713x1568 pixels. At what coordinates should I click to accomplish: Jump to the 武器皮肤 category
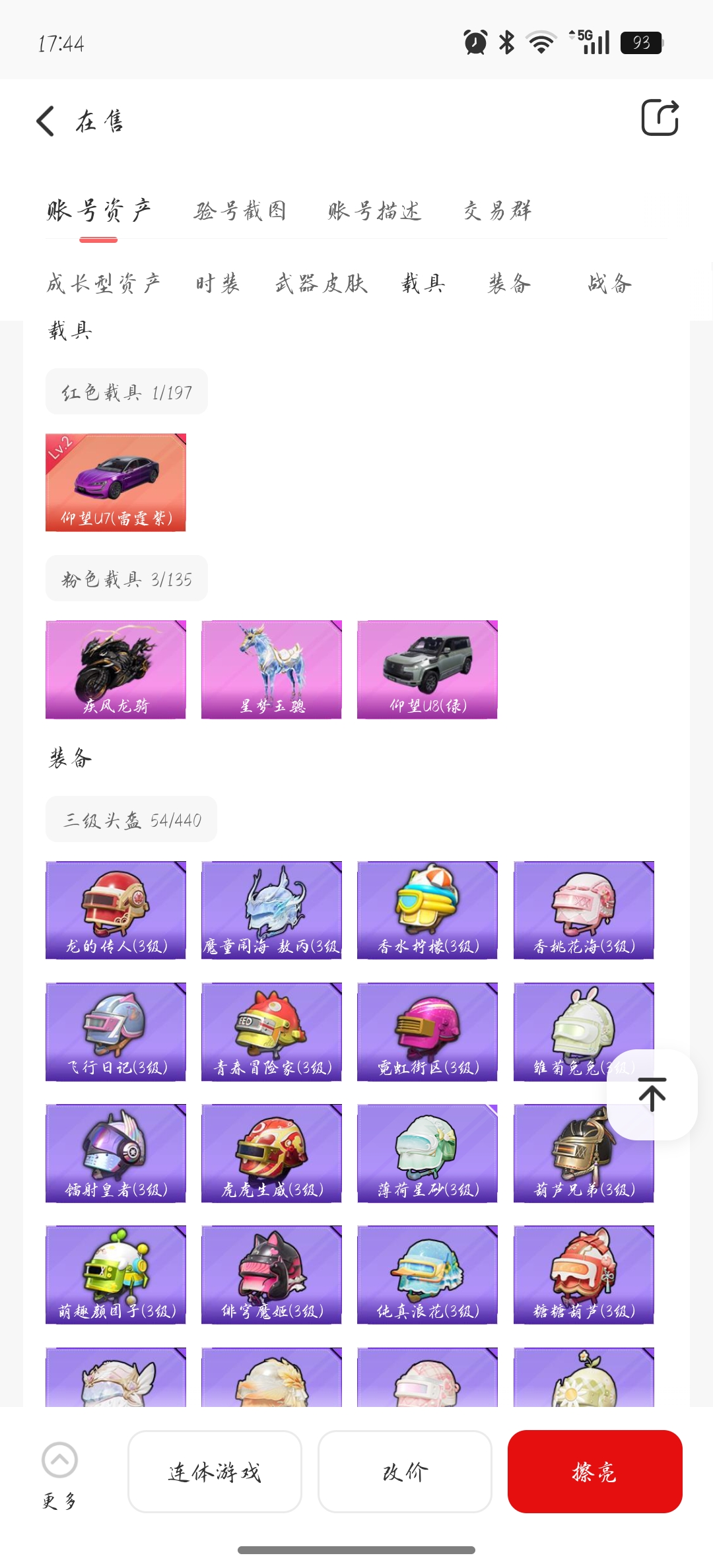click(x=322, y=284)
